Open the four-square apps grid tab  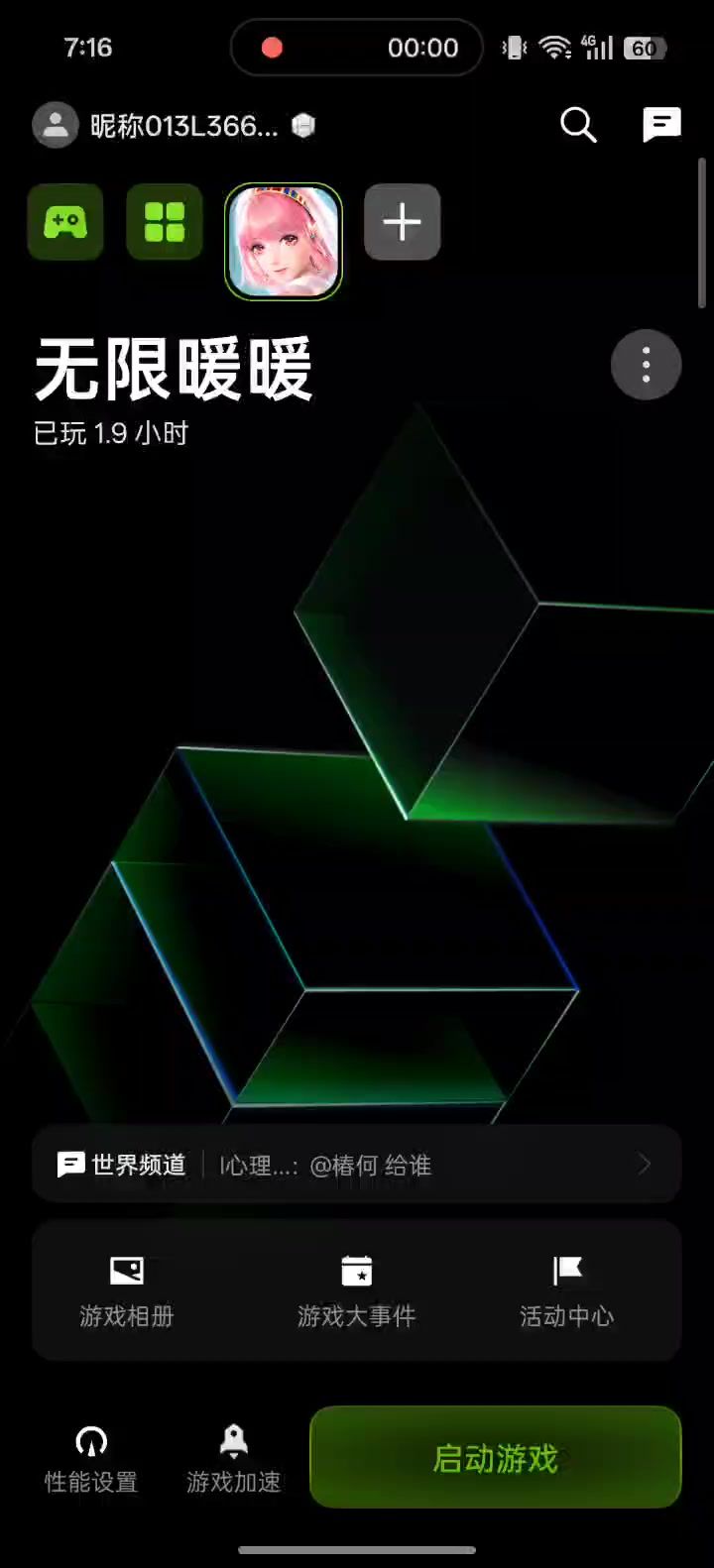click(165, 222)
